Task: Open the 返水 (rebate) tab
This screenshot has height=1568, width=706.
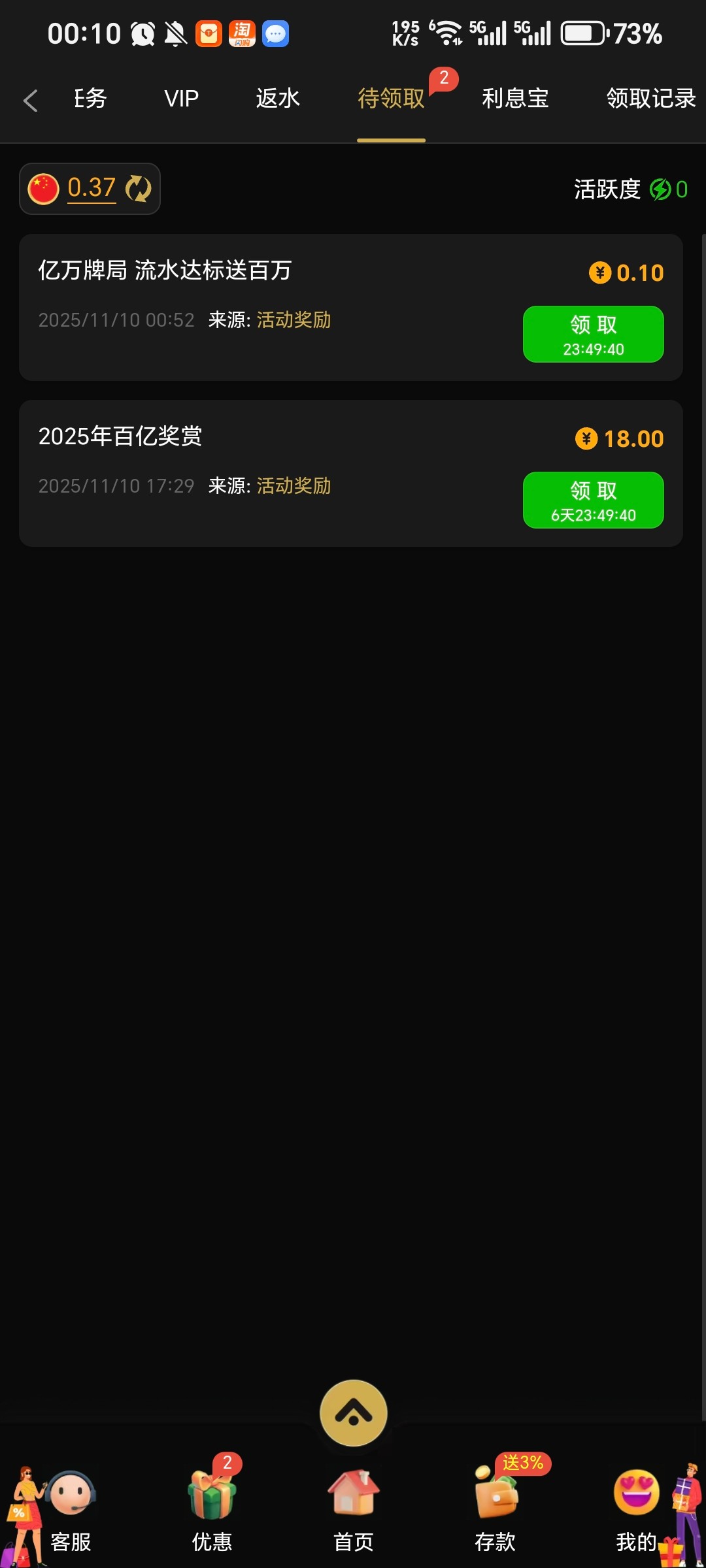Action: (277, 98)
